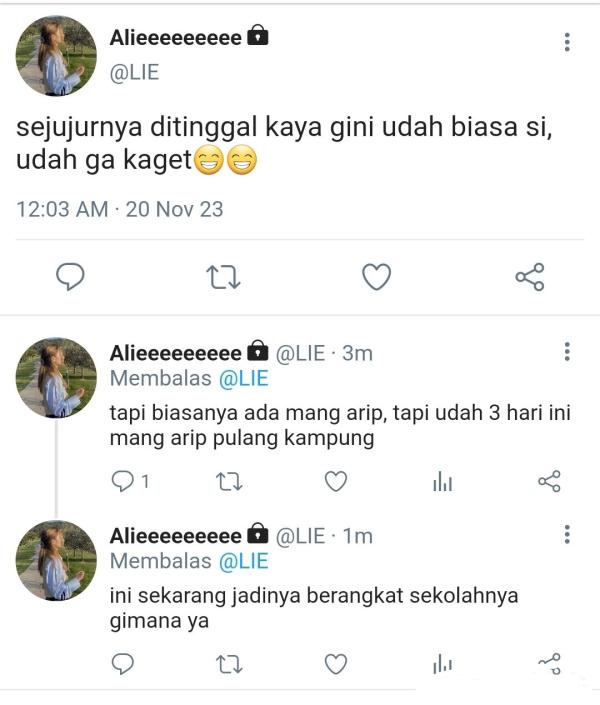This screenshot has width=600, height=705.
Task: Share the main tweet
Action: 529,277
